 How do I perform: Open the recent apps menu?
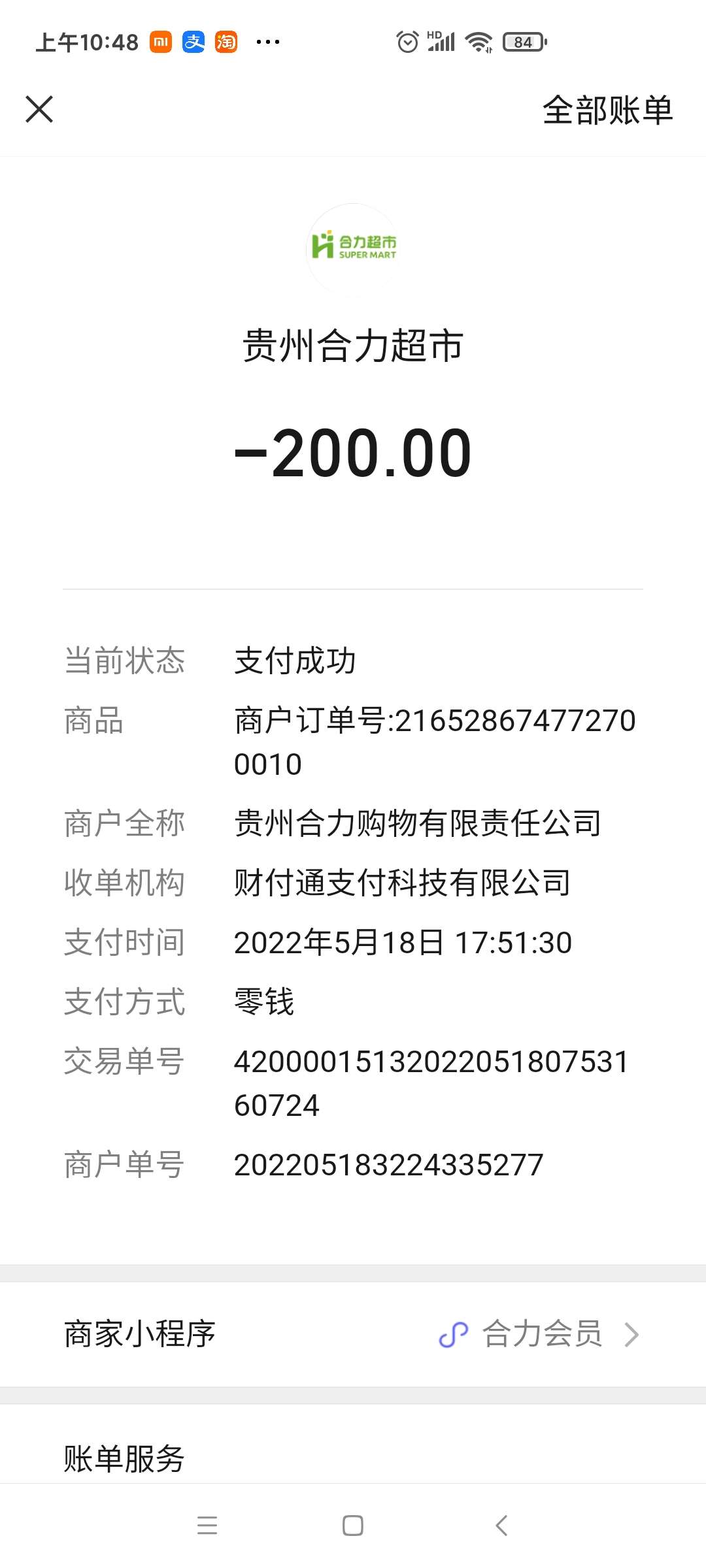point(207,1526)
